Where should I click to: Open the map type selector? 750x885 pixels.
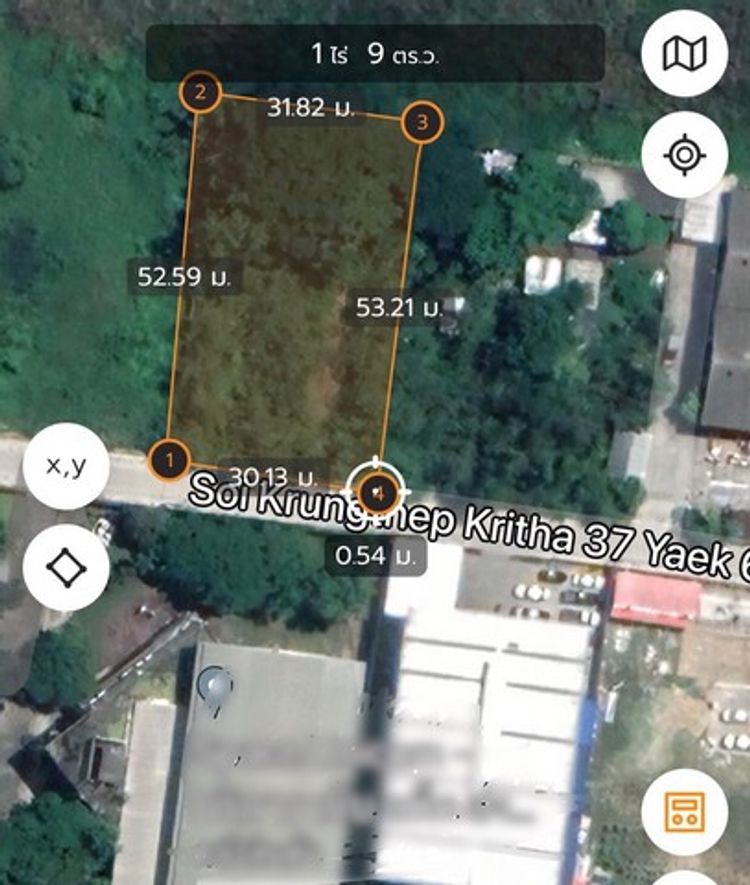[x=685, y=54]
